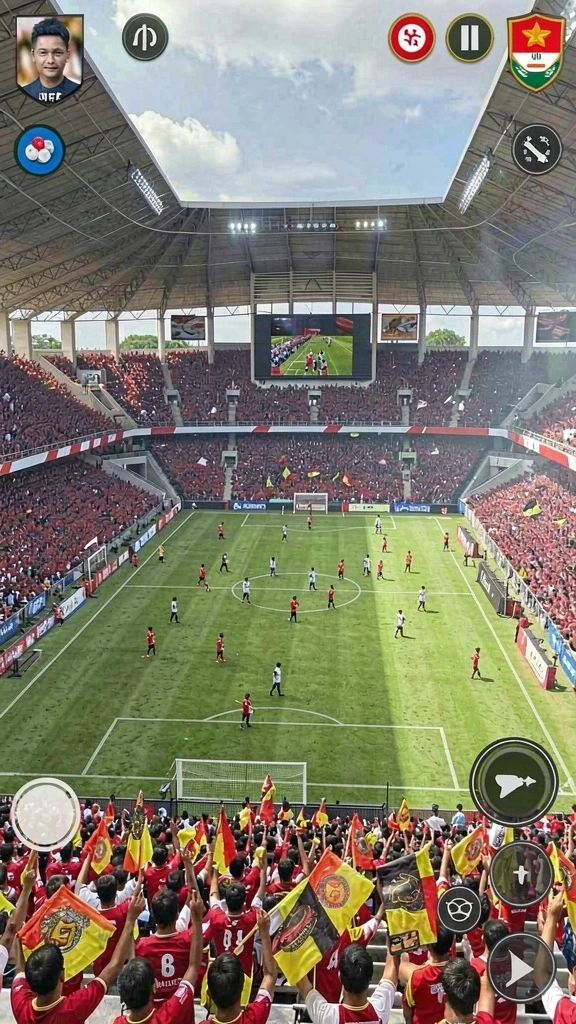Tap the large kick action button
Screen dimensions: 576x1024
point(514,782)
